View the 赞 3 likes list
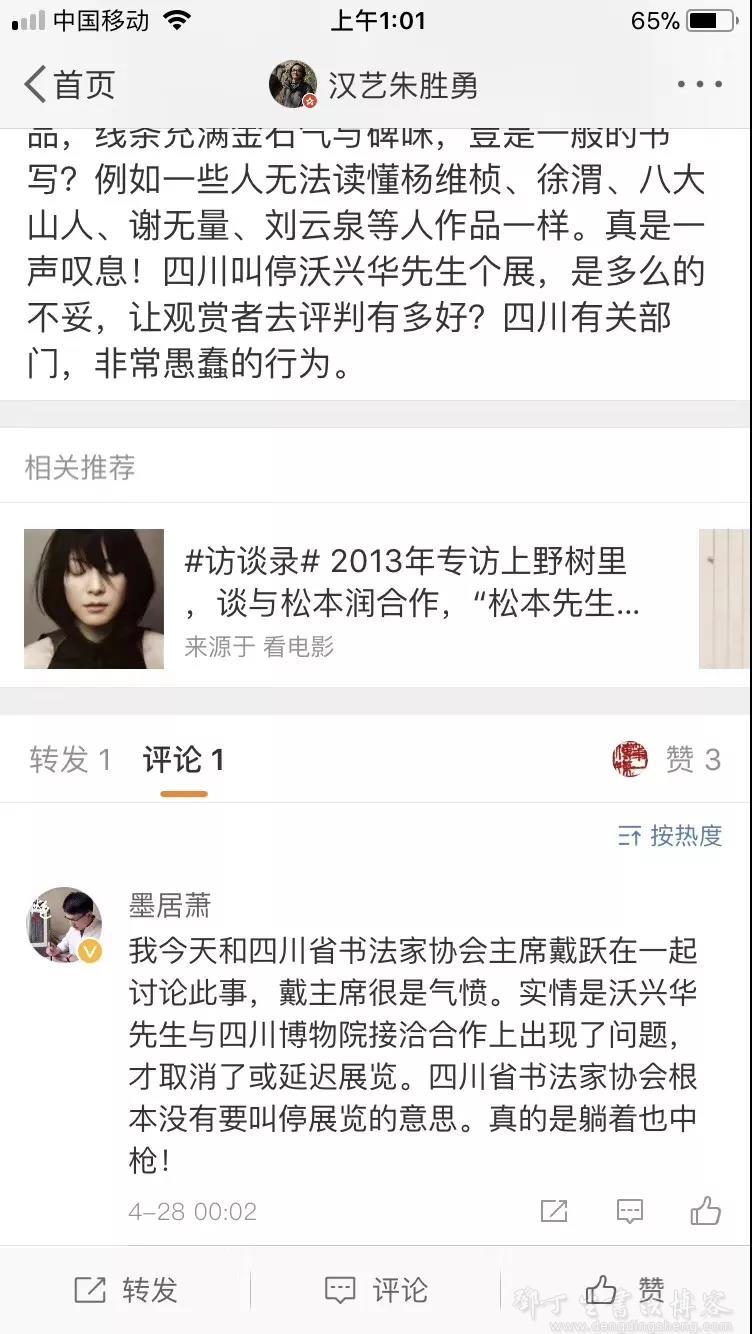The width and height of the screenshot is (752, 1334). (x=667, y=760)
